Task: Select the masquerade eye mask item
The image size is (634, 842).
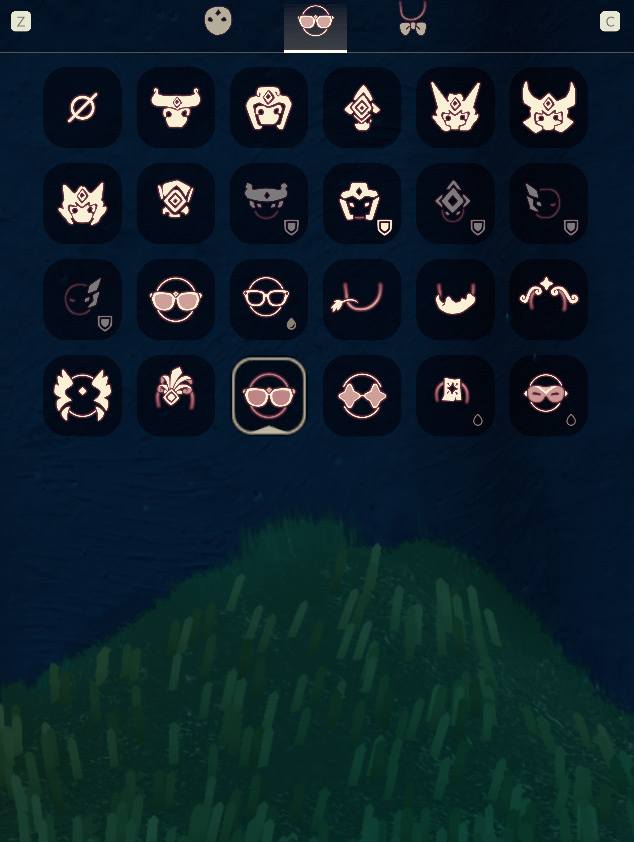Action: (547, 395)
